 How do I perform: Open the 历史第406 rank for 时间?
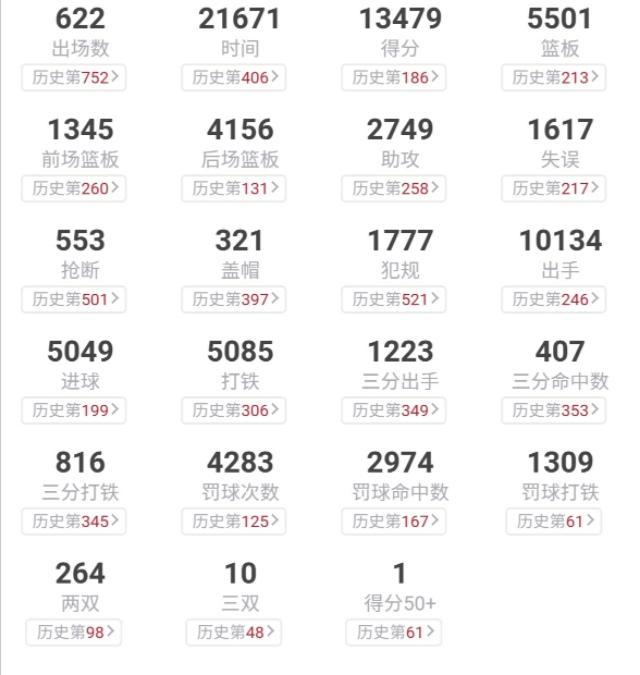tap(234, 77)
